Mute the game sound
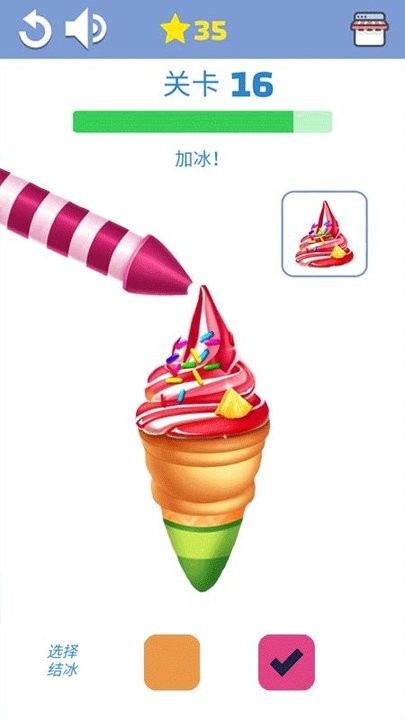The image size is (405, 720). 86,30
